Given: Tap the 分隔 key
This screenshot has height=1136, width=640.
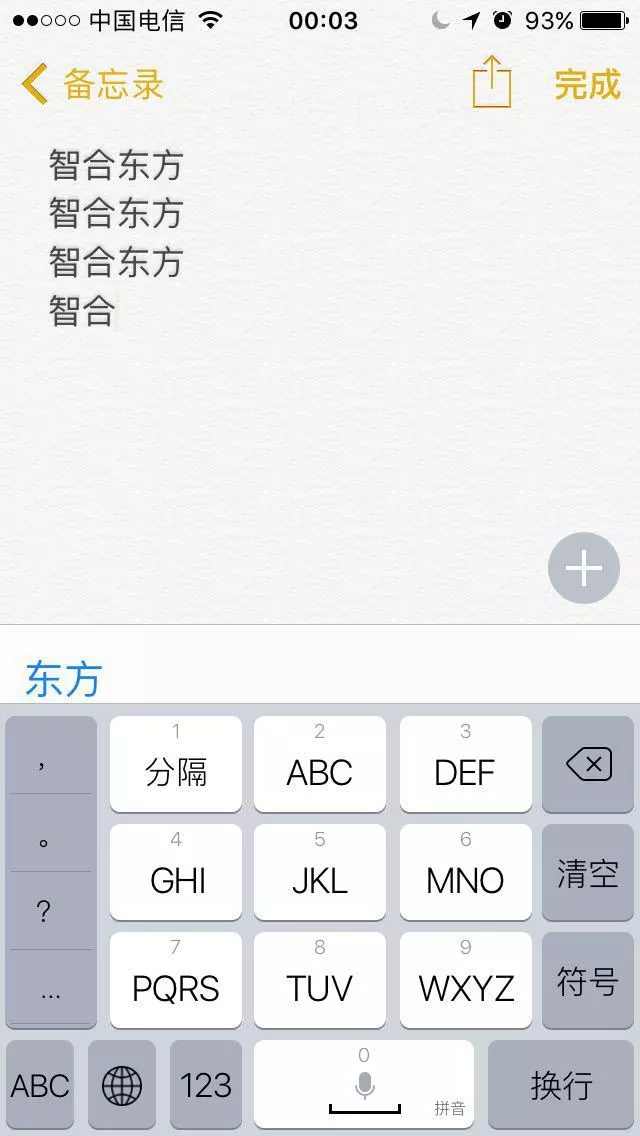Looking at the screenshot, I should point(176,764).
